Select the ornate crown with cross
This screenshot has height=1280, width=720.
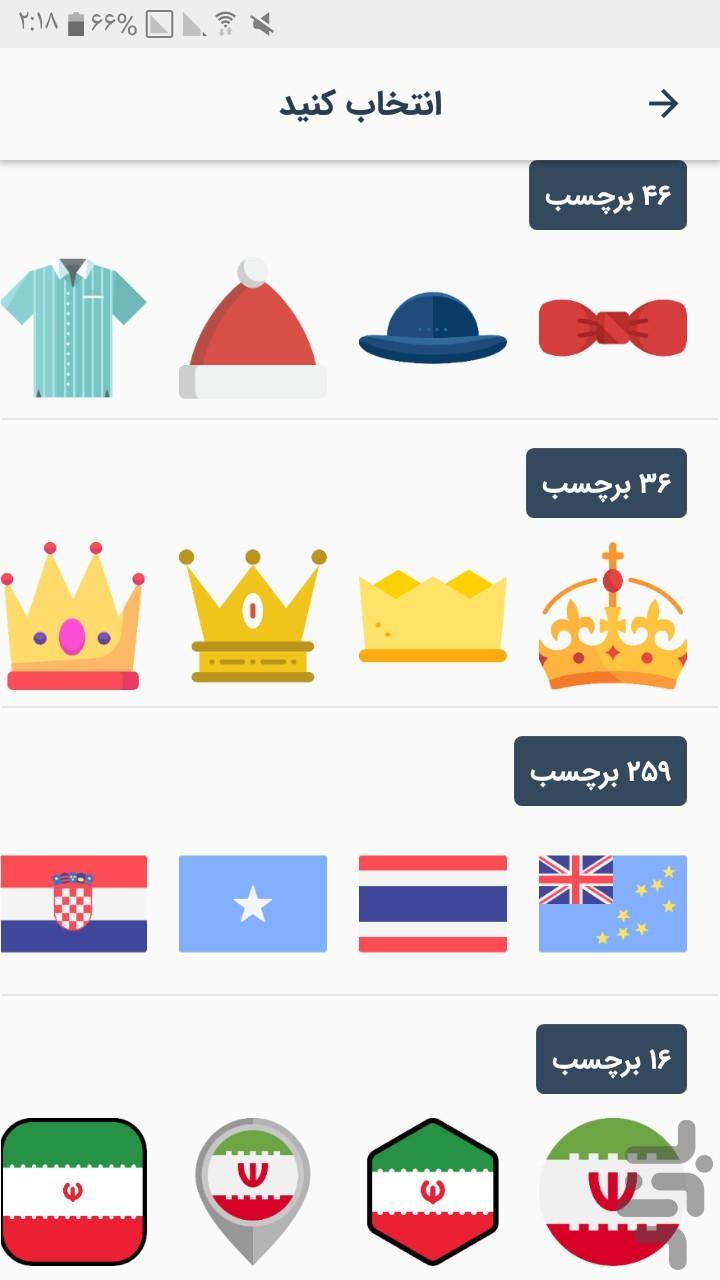[612, 617]
